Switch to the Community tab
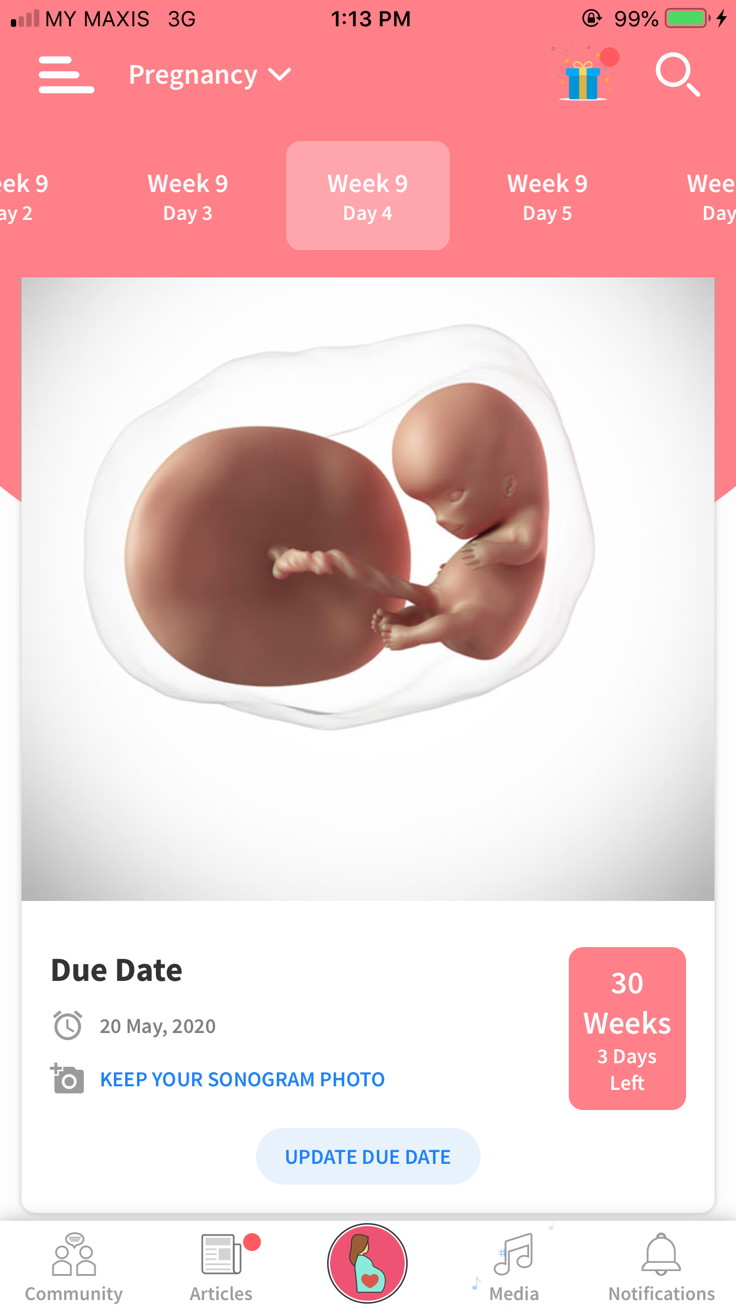 [73, 1266]
